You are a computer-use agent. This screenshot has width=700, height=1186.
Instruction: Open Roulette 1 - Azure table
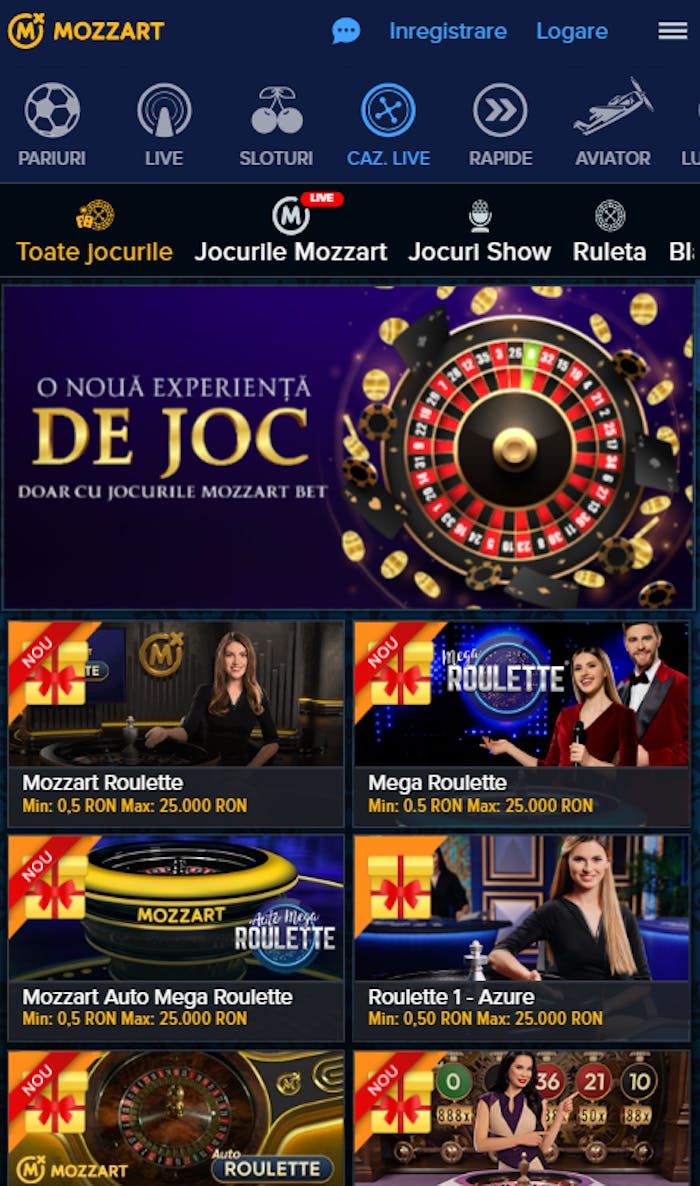click(522, 938)
